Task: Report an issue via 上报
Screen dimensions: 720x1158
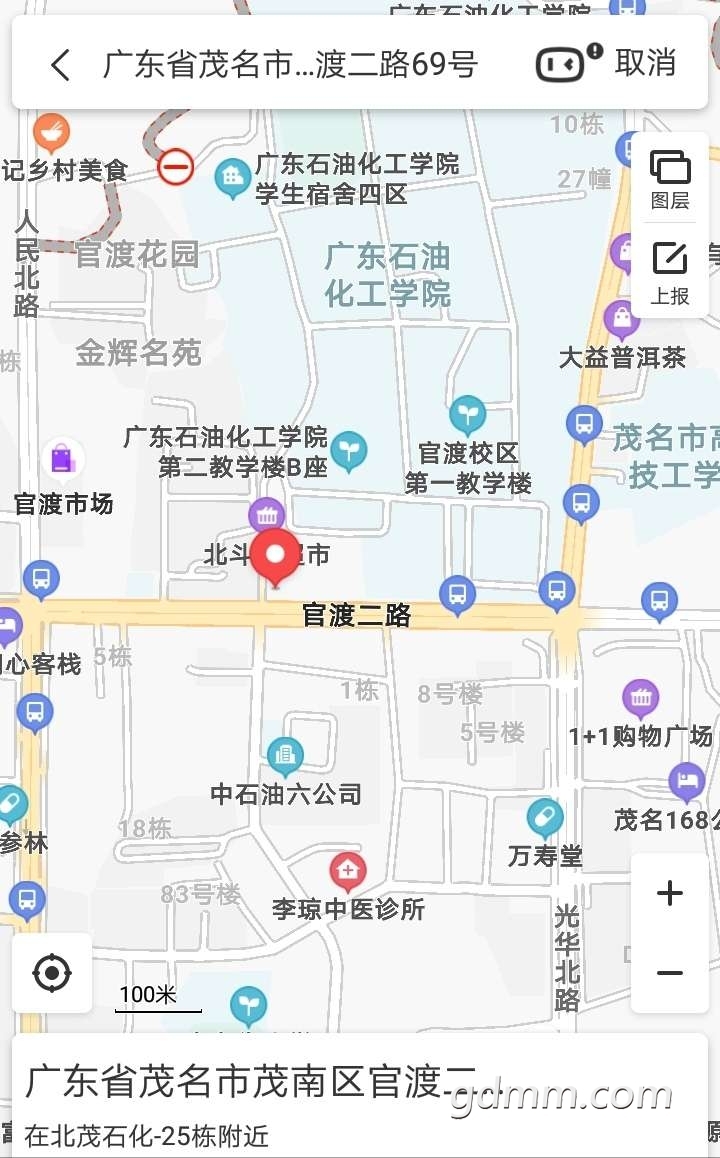Action: [670, 271]
